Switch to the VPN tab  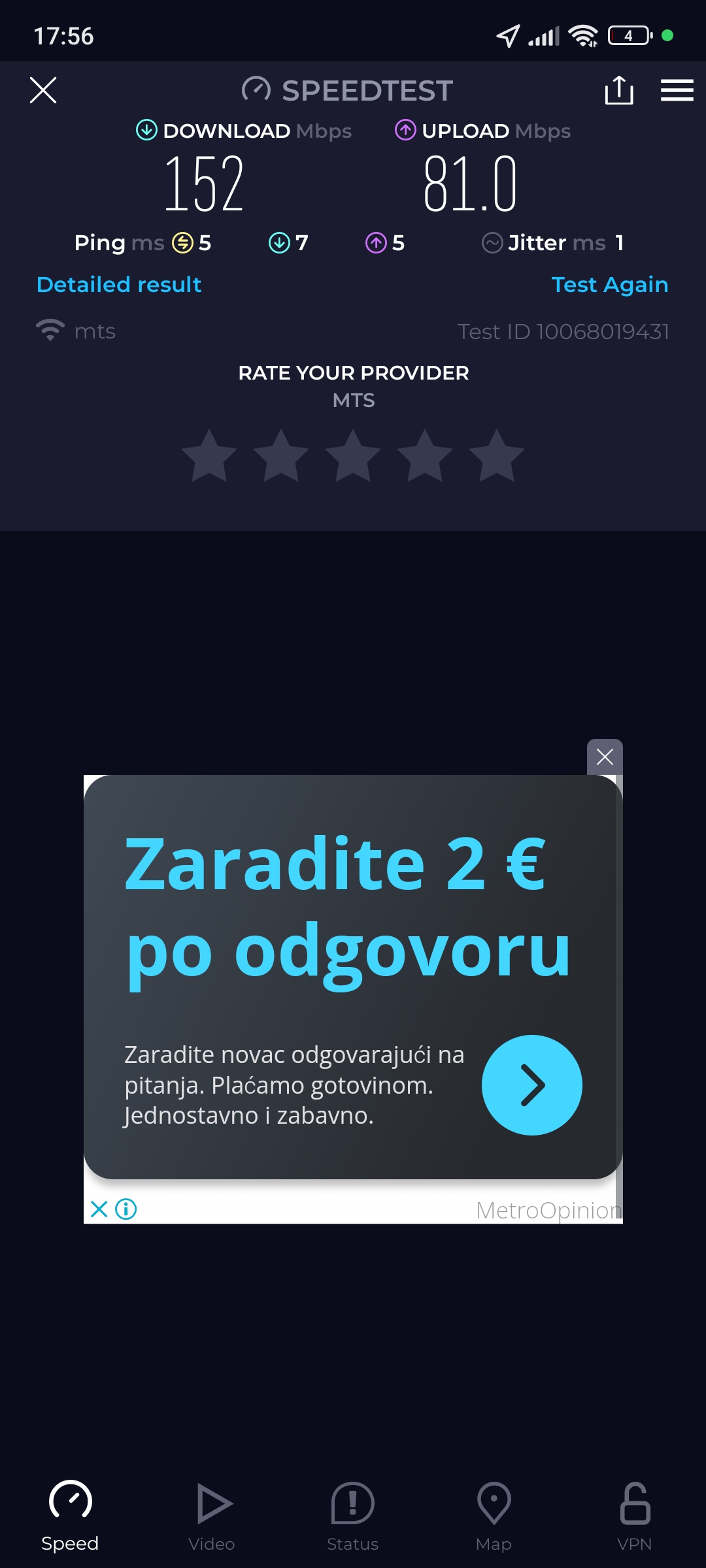tap(634, 1516)
